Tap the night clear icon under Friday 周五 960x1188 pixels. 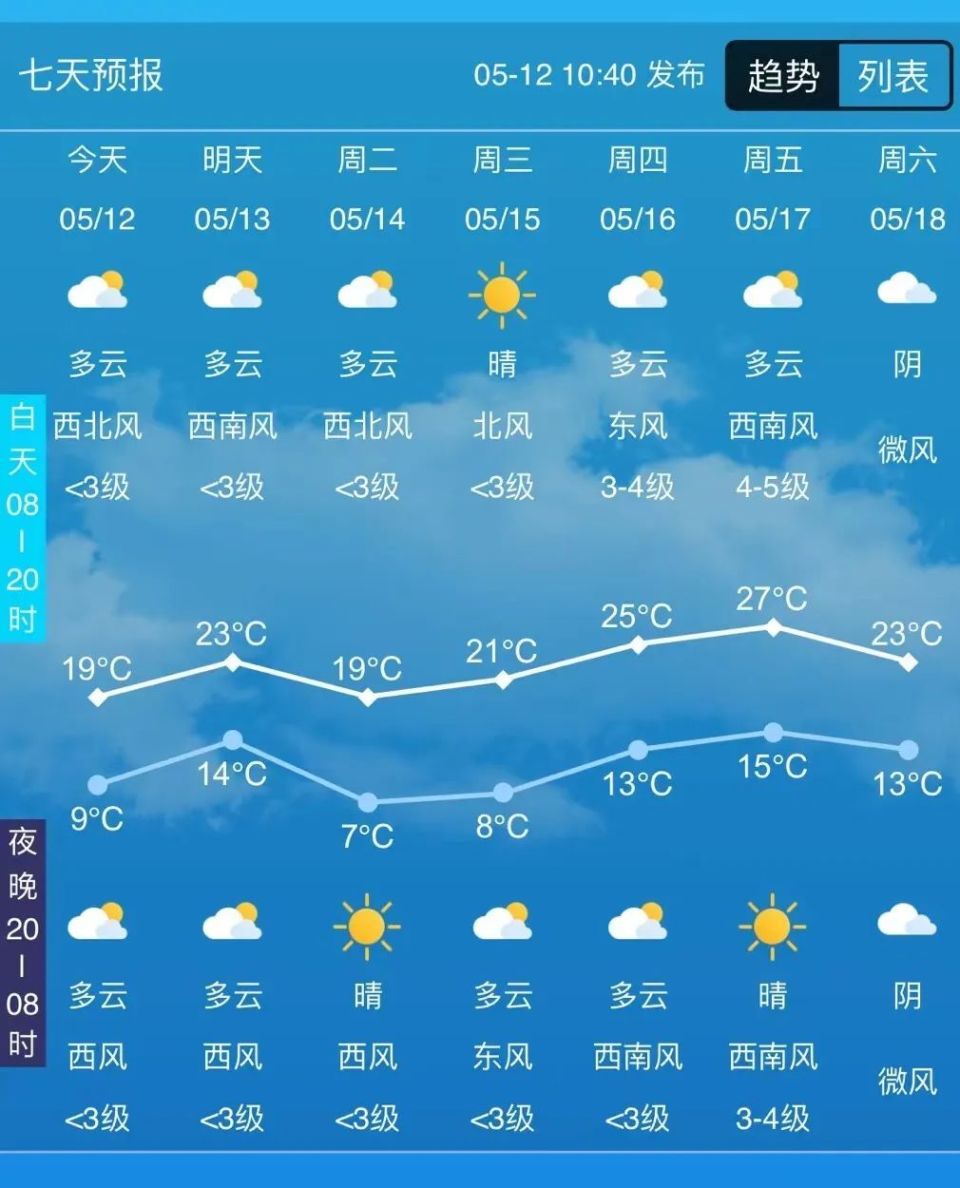click(771, 927)
